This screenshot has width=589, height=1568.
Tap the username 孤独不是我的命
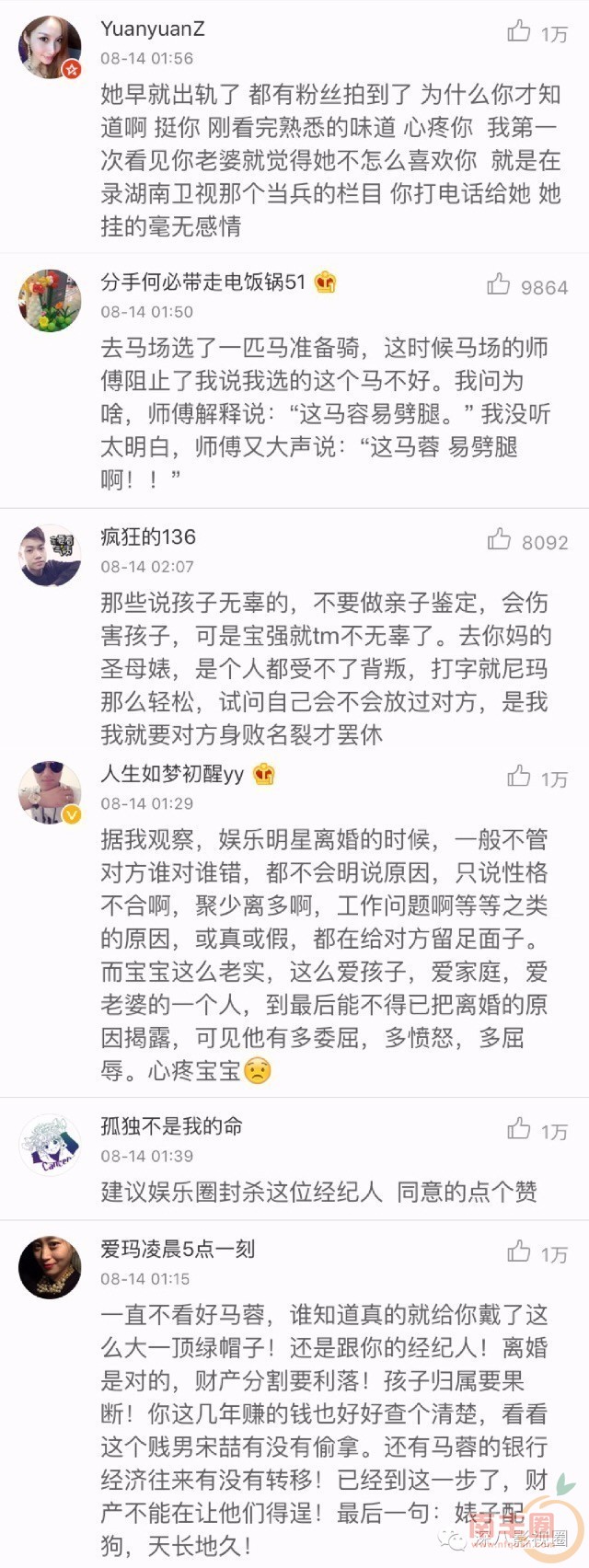pos(171,1126)
